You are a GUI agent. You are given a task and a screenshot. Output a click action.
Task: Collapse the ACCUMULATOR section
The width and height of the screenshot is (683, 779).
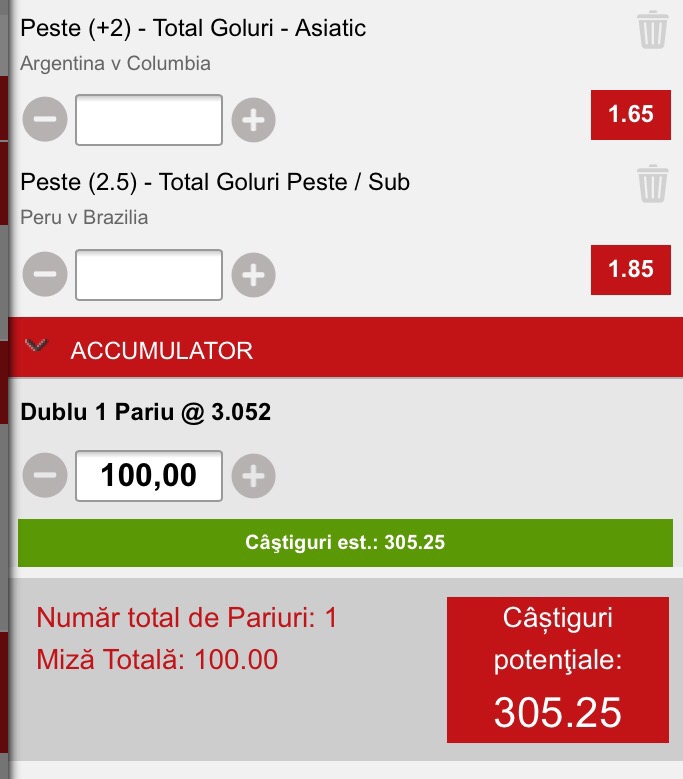(36, 345)
